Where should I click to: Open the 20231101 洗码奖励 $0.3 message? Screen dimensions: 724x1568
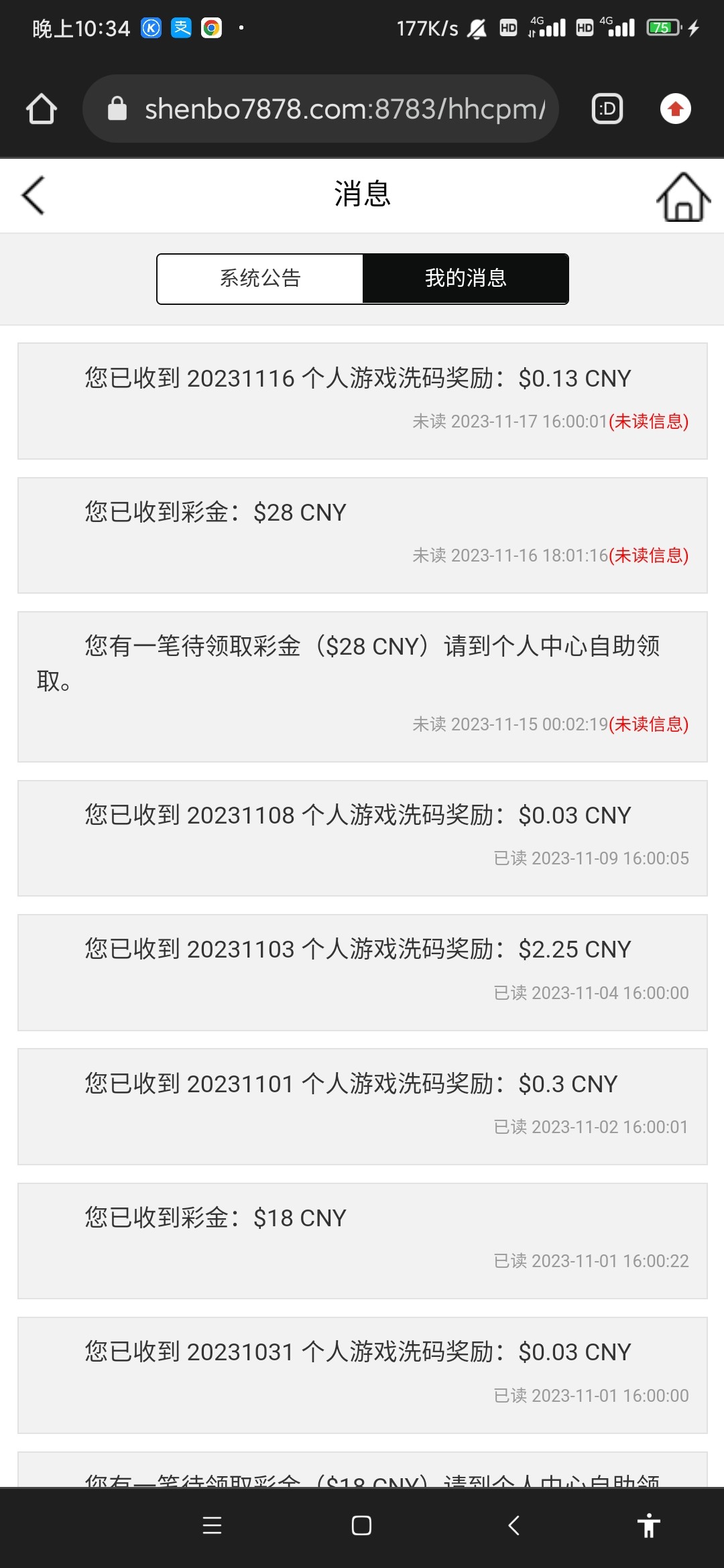tap(363, 1106)
